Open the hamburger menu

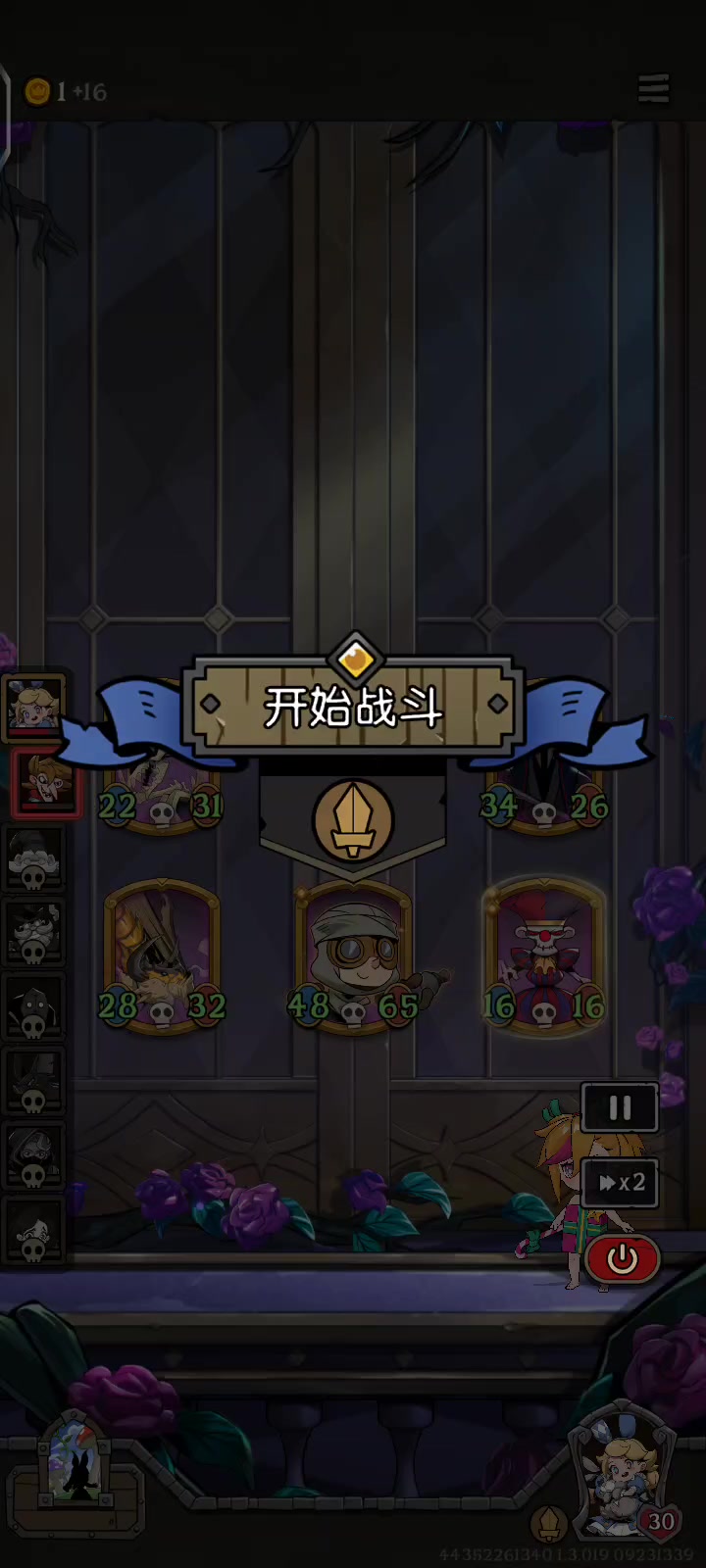[653, 89]
